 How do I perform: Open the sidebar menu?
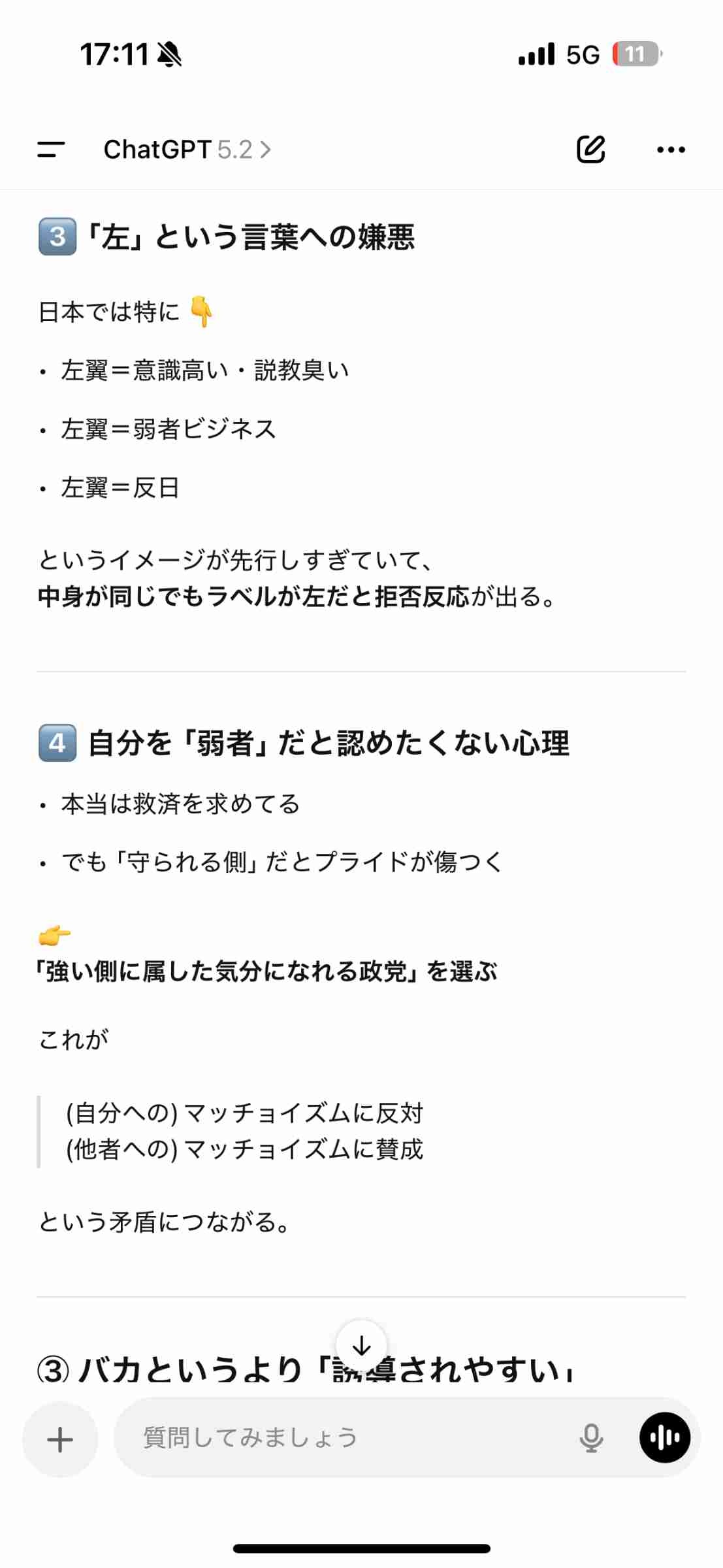[x=51, y=150]
